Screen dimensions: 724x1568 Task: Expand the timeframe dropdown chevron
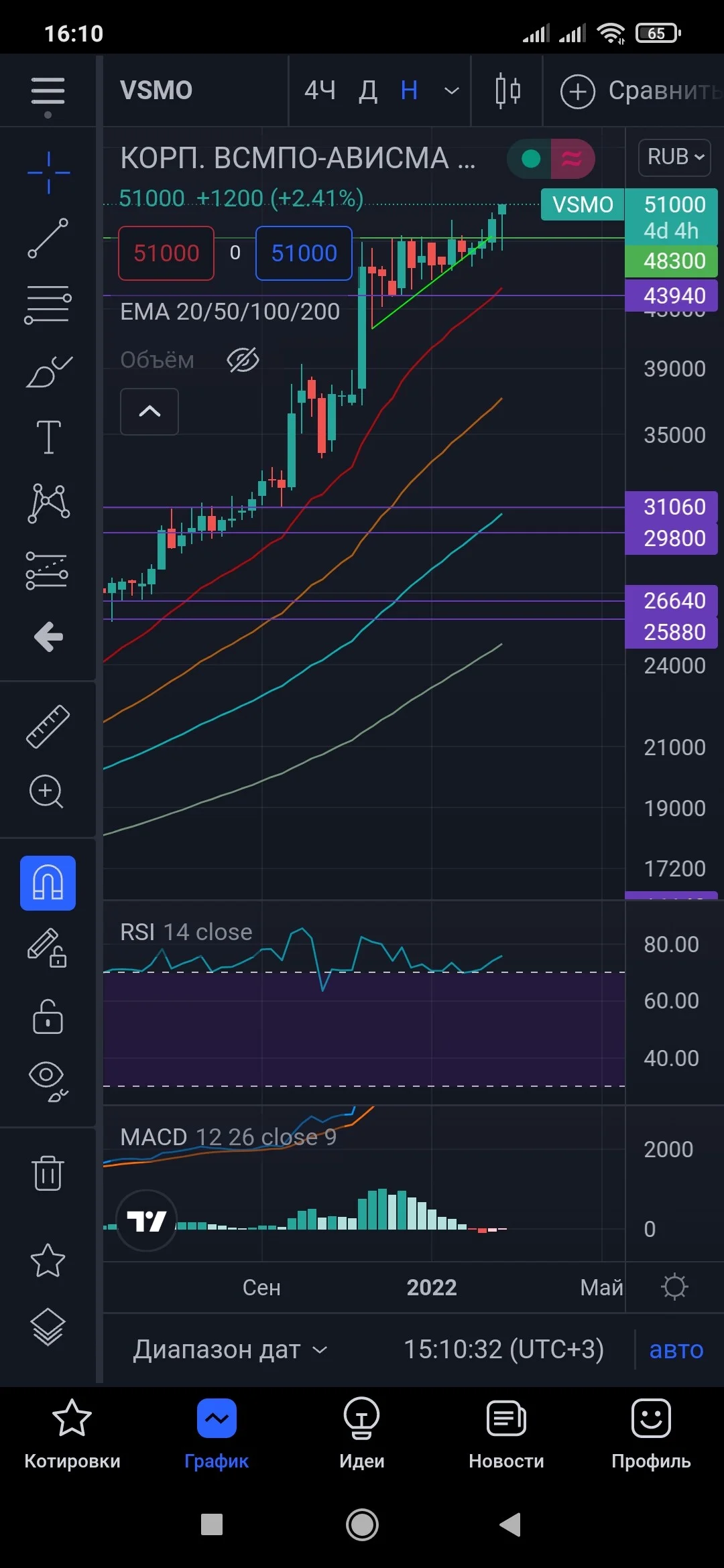[x=452, y=90]
